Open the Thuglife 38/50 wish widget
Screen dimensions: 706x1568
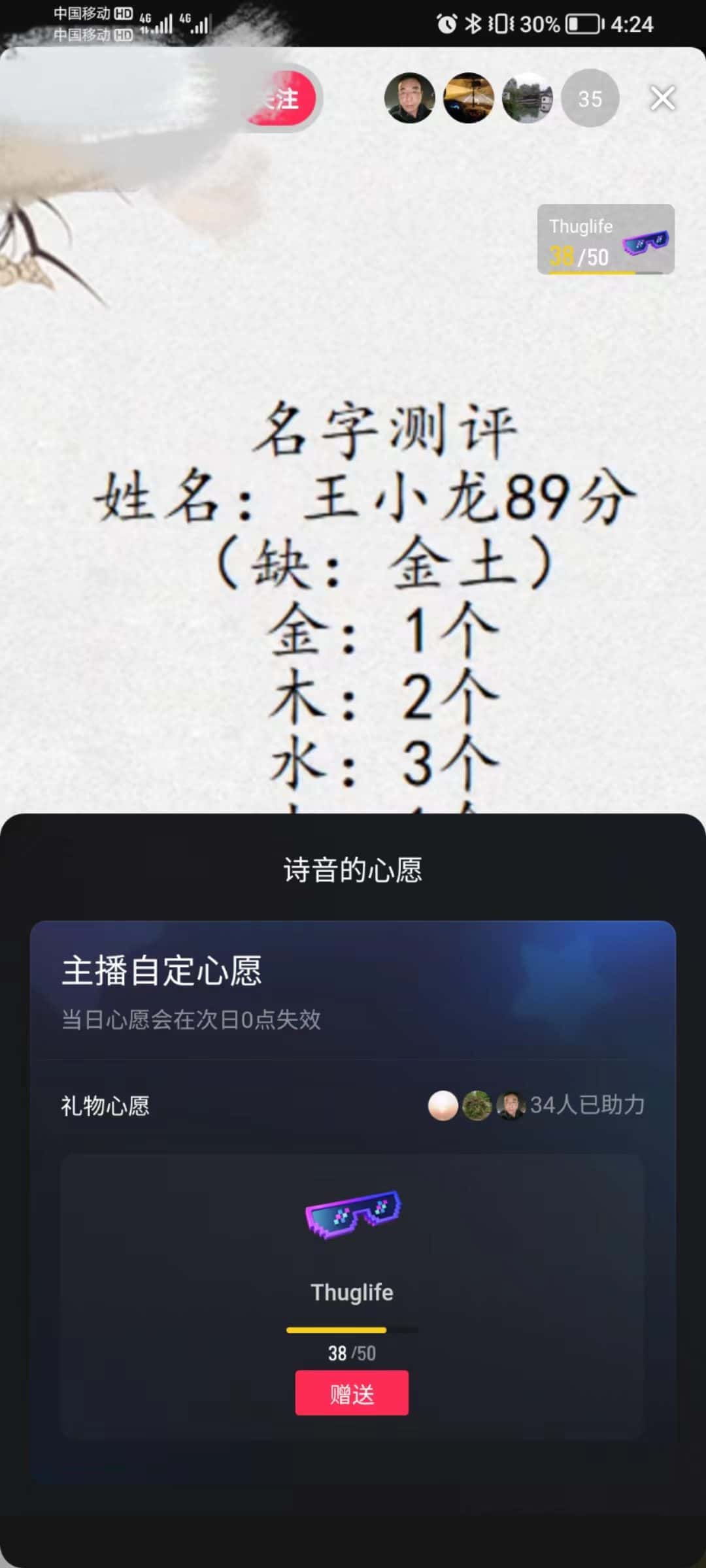(x=605, y=239)
